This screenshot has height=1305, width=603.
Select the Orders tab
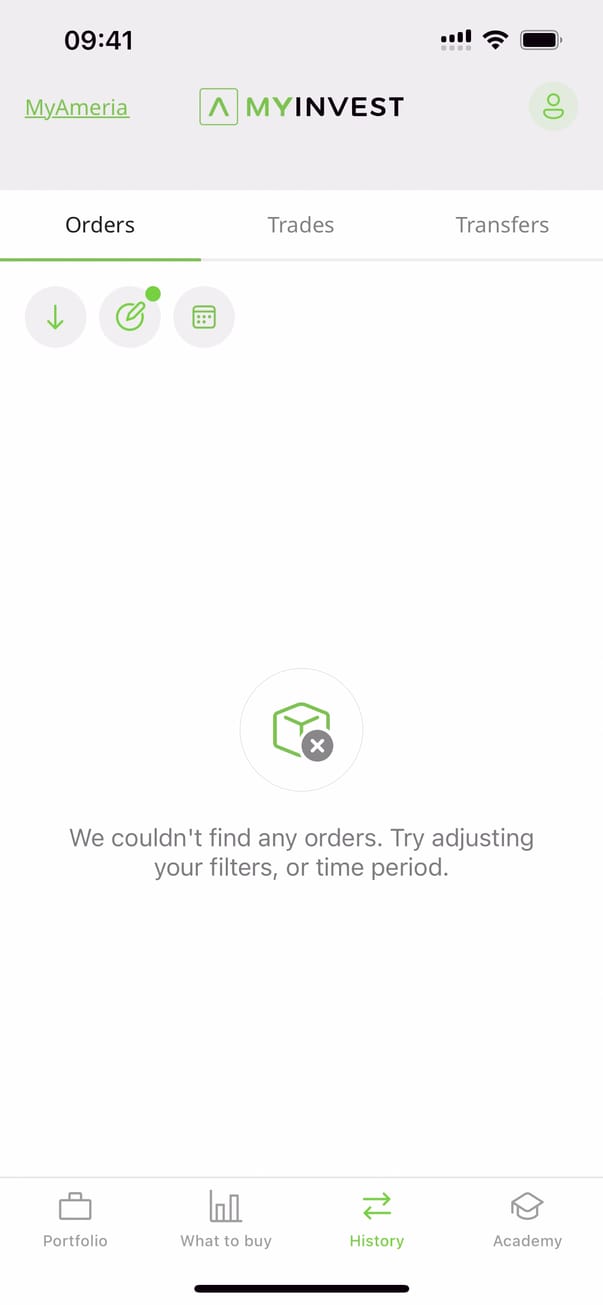[100, 225]
